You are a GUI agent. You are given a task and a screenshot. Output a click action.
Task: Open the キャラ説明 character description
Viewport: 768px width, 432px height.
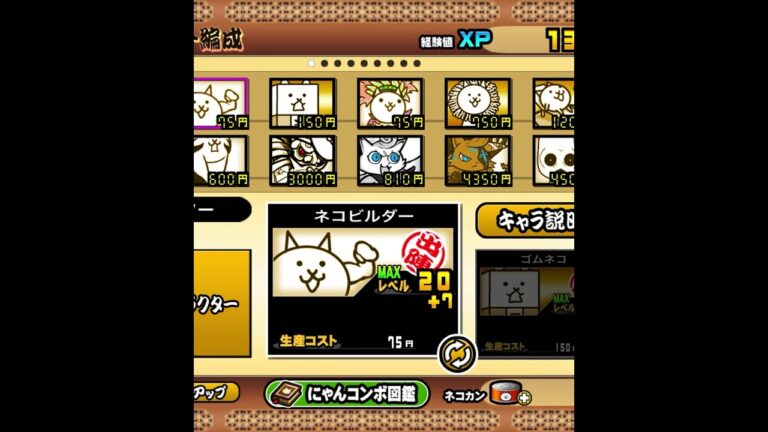[x=525, y=221]
